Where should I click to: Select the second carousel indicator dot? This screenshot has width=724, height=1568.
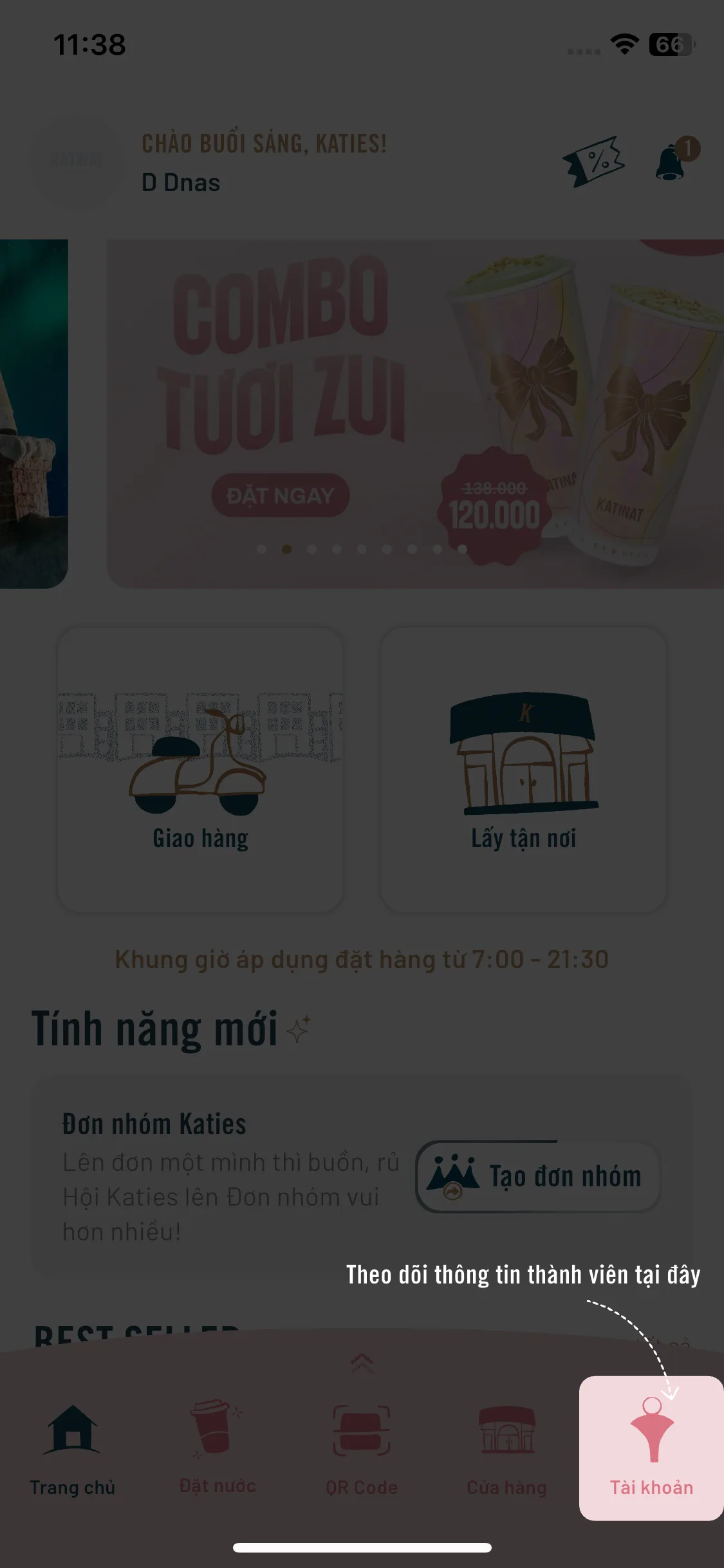tap(286, 549)
